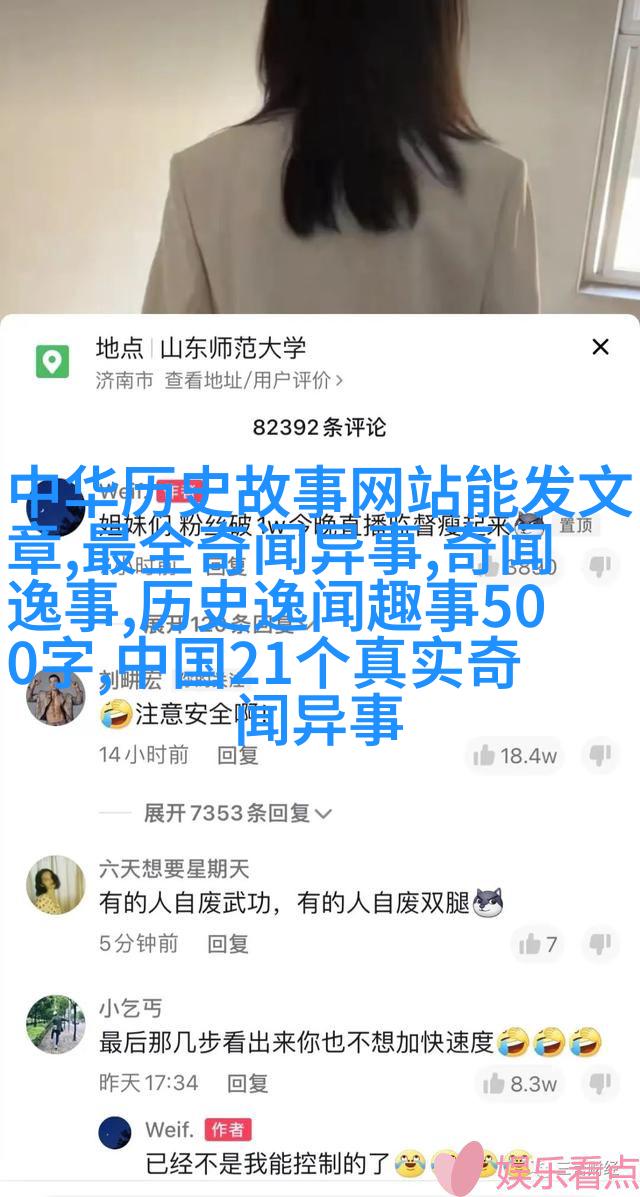Open 小乞丐's profile avatar
This screenshot has width=640, height=1197.
click(56, 1024)
